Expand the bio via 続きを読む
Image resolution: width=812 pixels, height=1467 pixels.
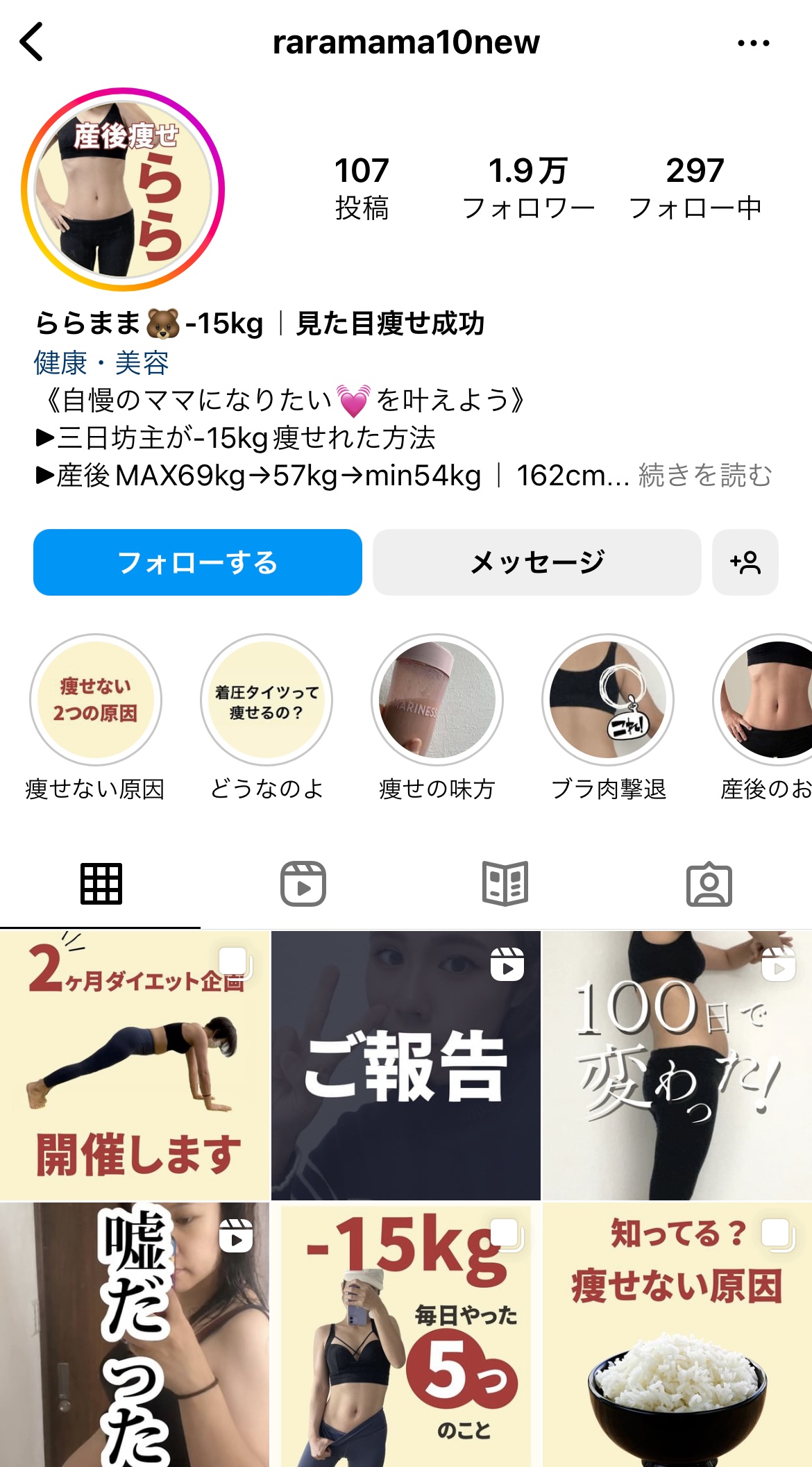click(x=705, y=476)
